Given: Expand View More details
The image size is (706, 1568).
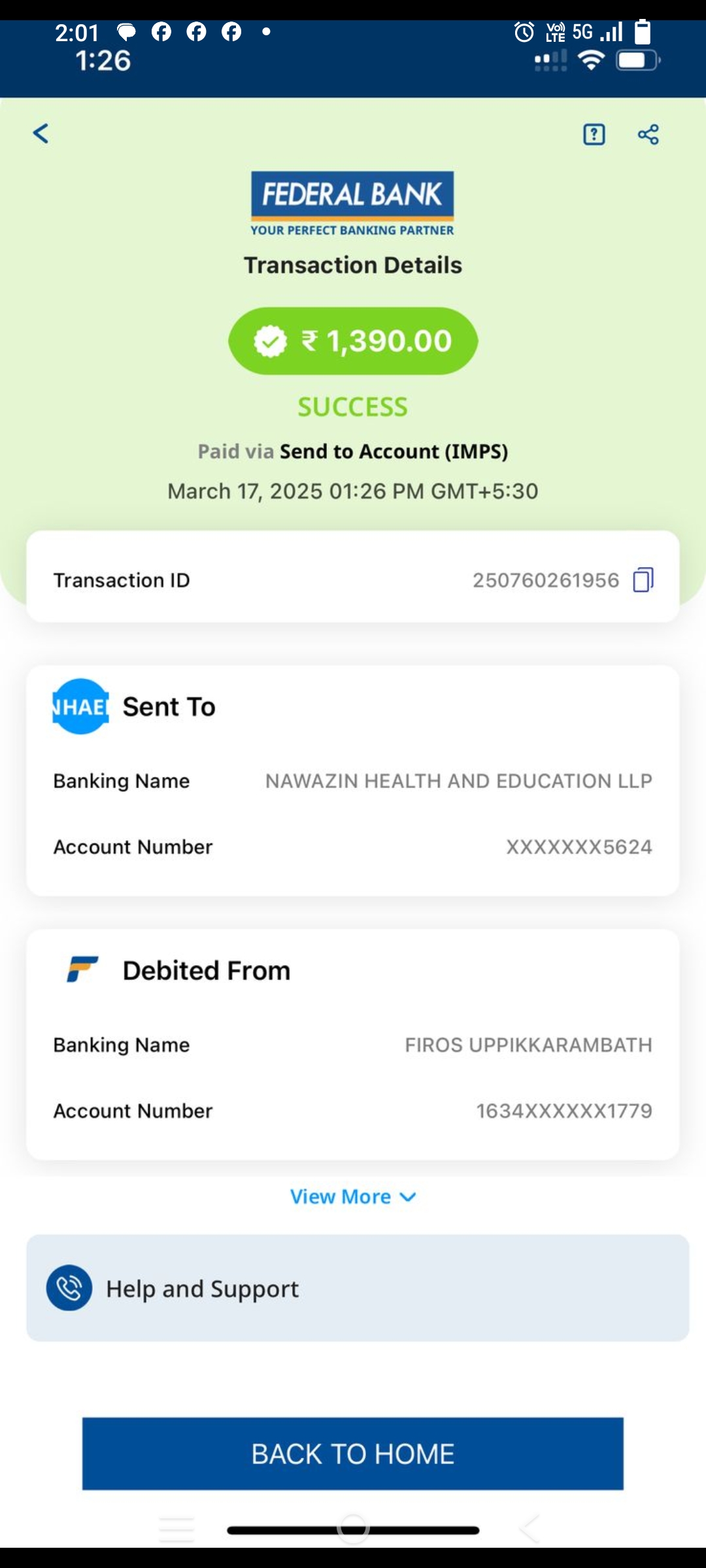Looking at the screenshot, I should coord(353,1197).
